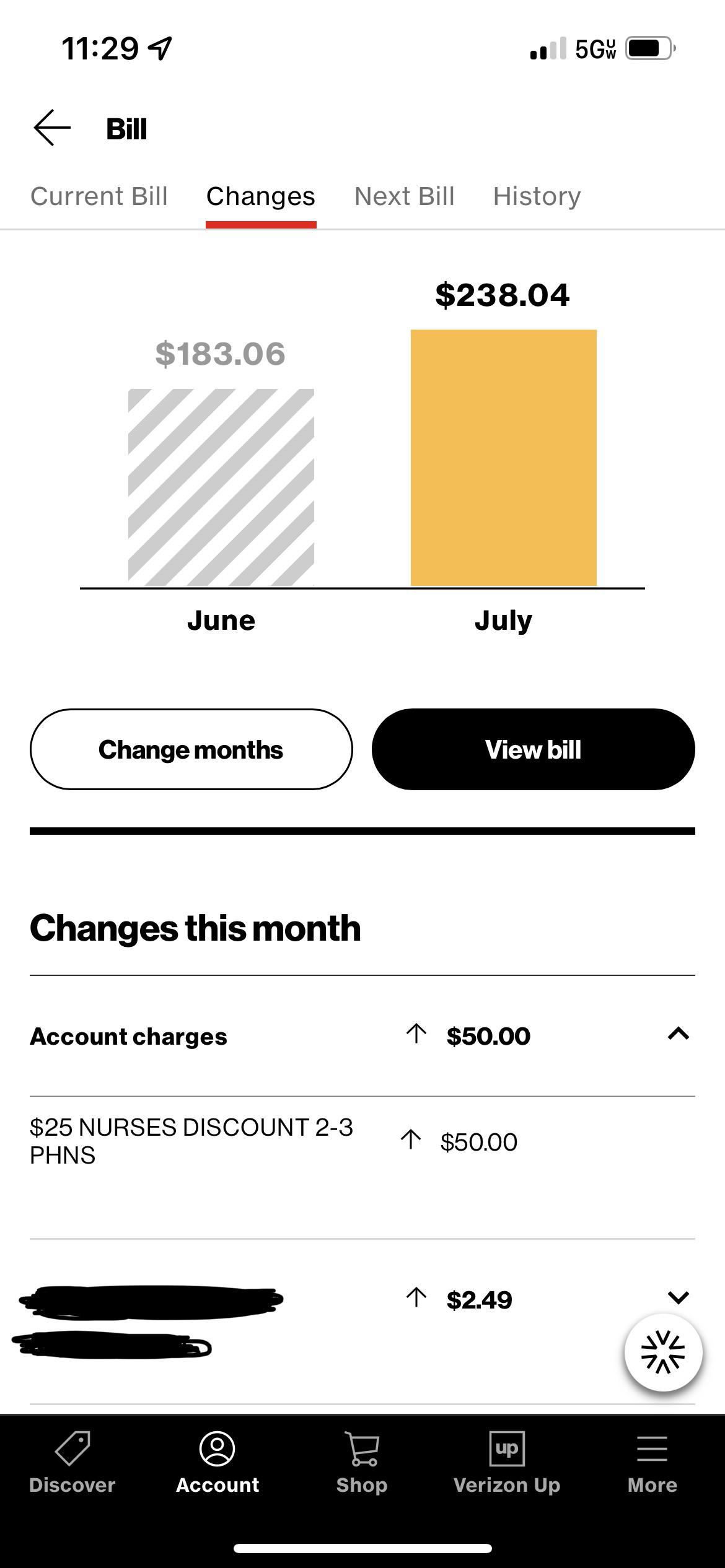The height and width of the screenshot is (1568, 725).
Task: Click the yellow July bill bar
Action: (503, 458)
